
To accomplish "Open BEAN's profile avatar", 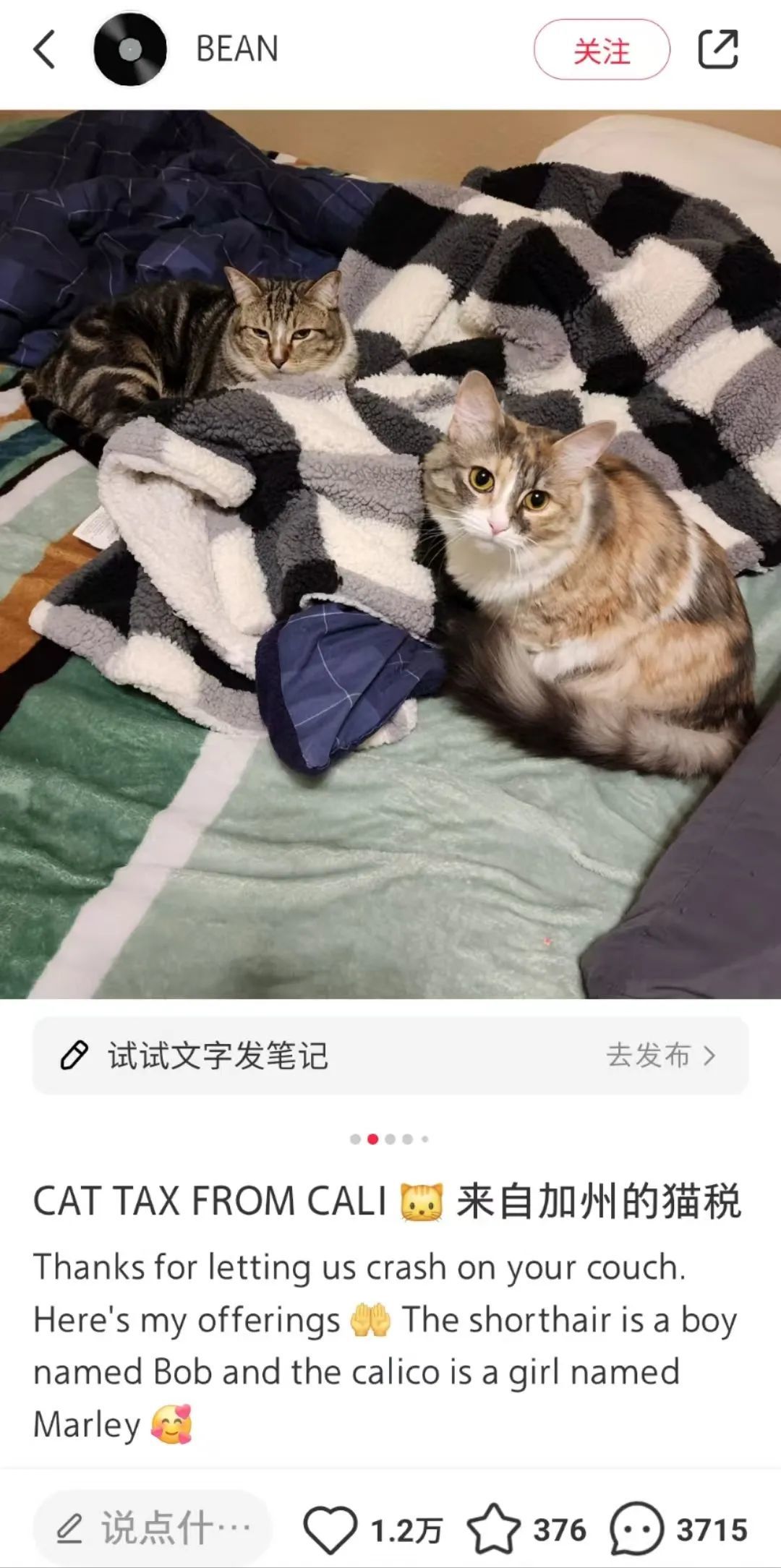I will tap(130, 49).
